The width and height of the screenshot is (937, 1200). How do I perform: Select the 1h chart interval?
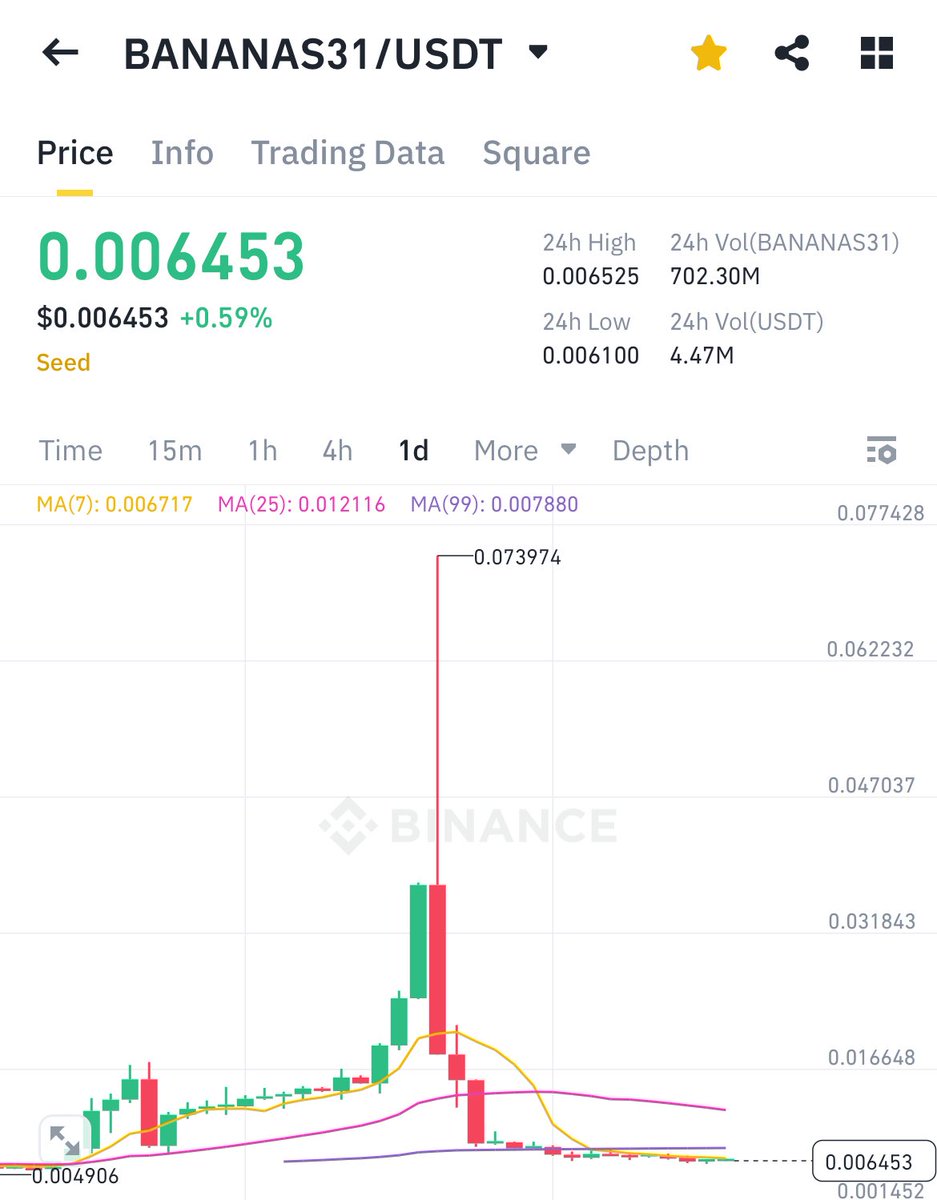tap(262, 451)
